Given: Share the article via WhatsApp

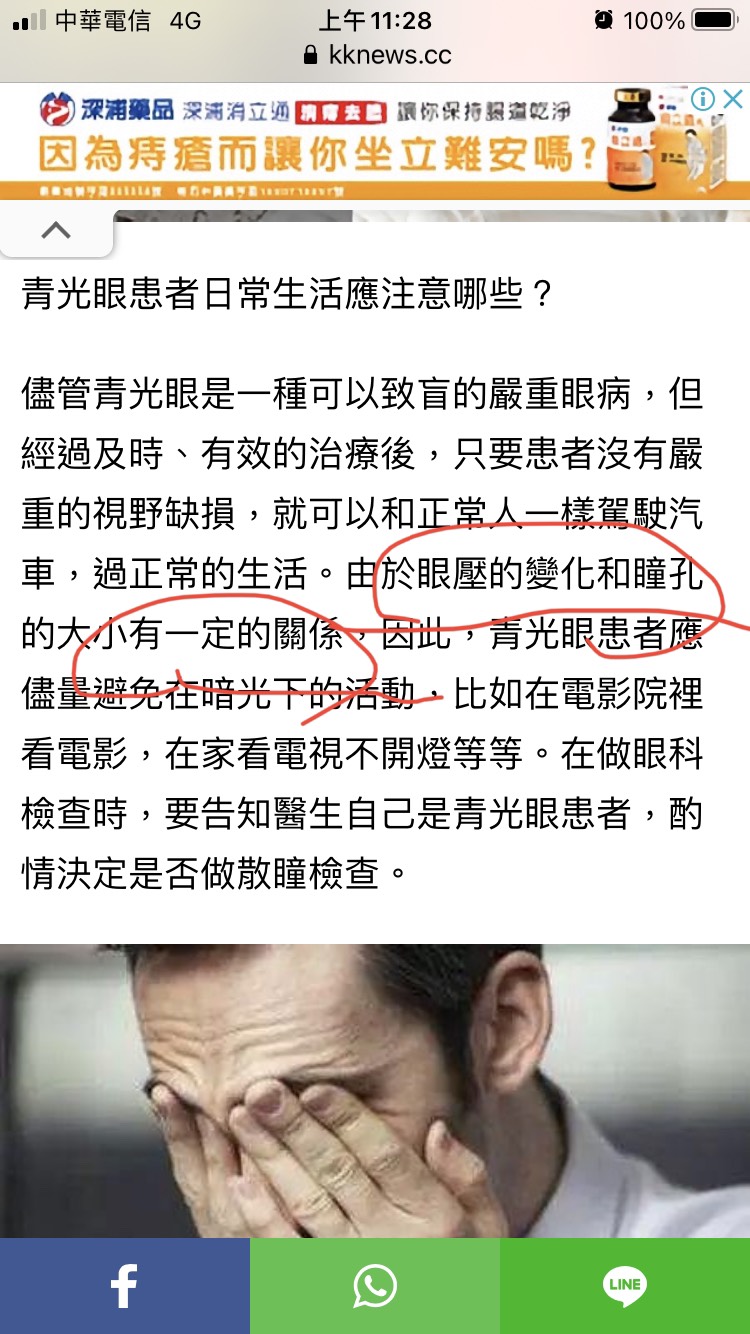Looking at the screenshot, I should 374,1285.
